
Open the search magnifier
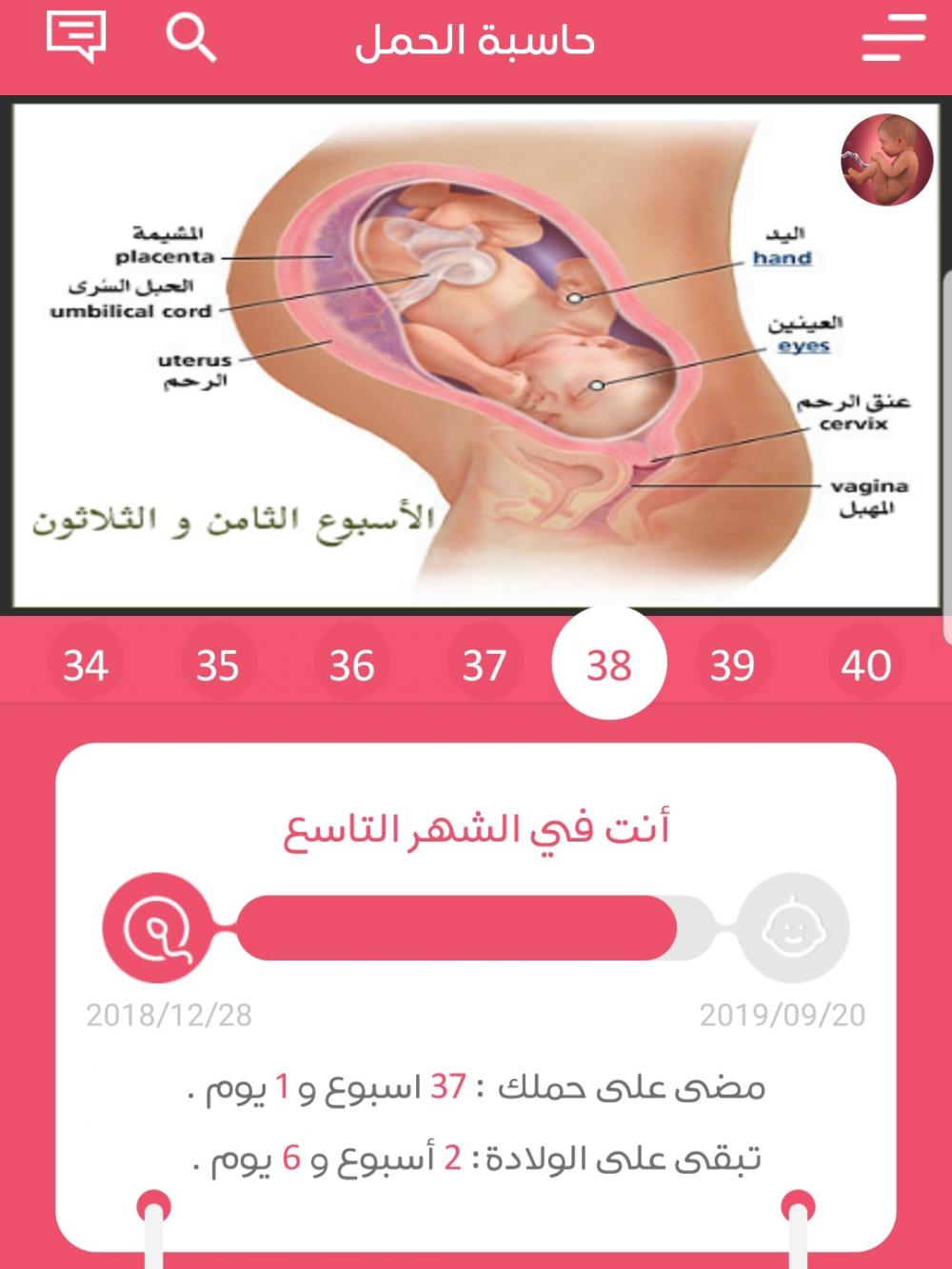(190, 39)
